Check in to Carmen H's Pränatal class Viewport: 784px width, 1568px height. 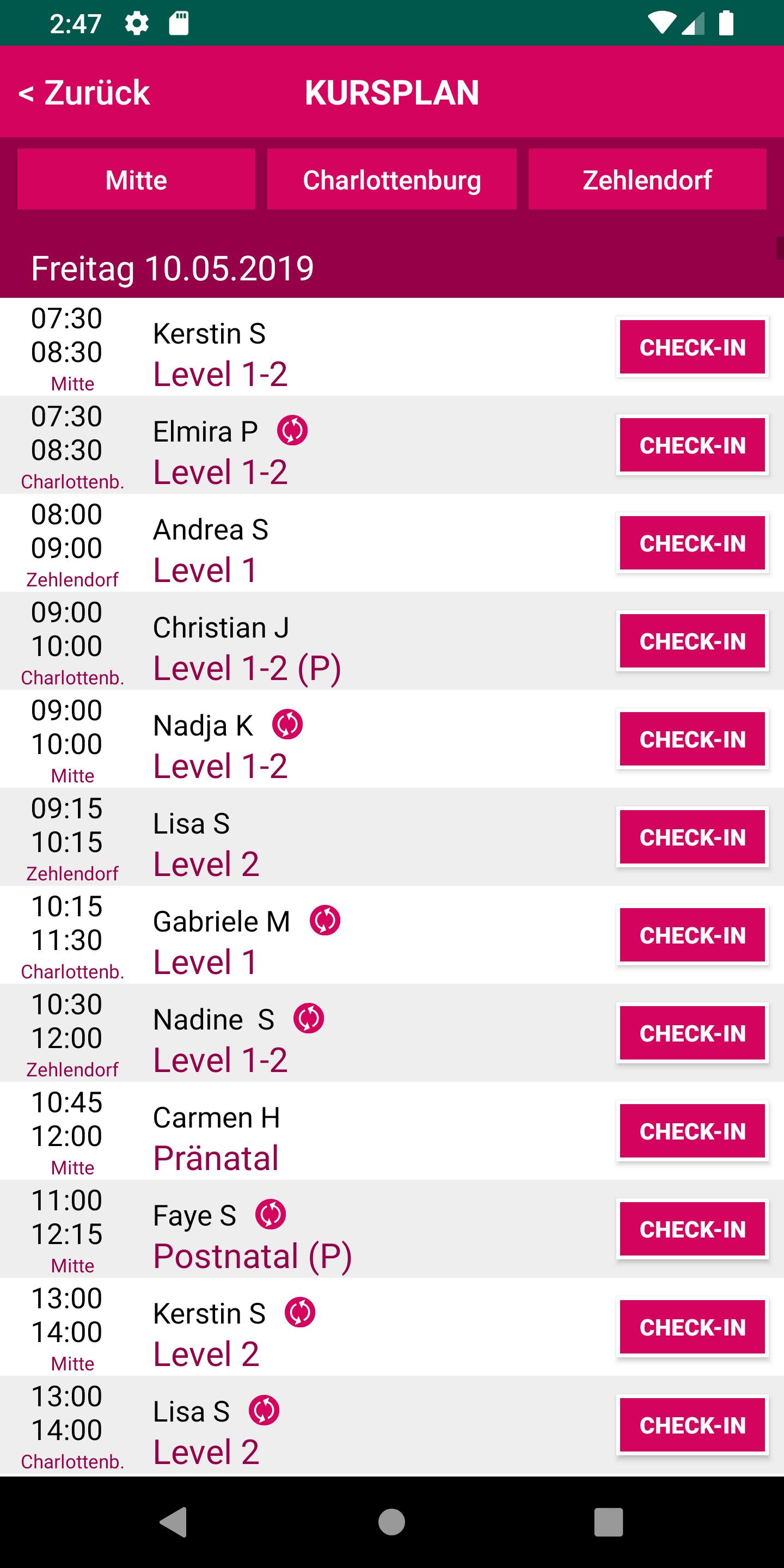692,1131
